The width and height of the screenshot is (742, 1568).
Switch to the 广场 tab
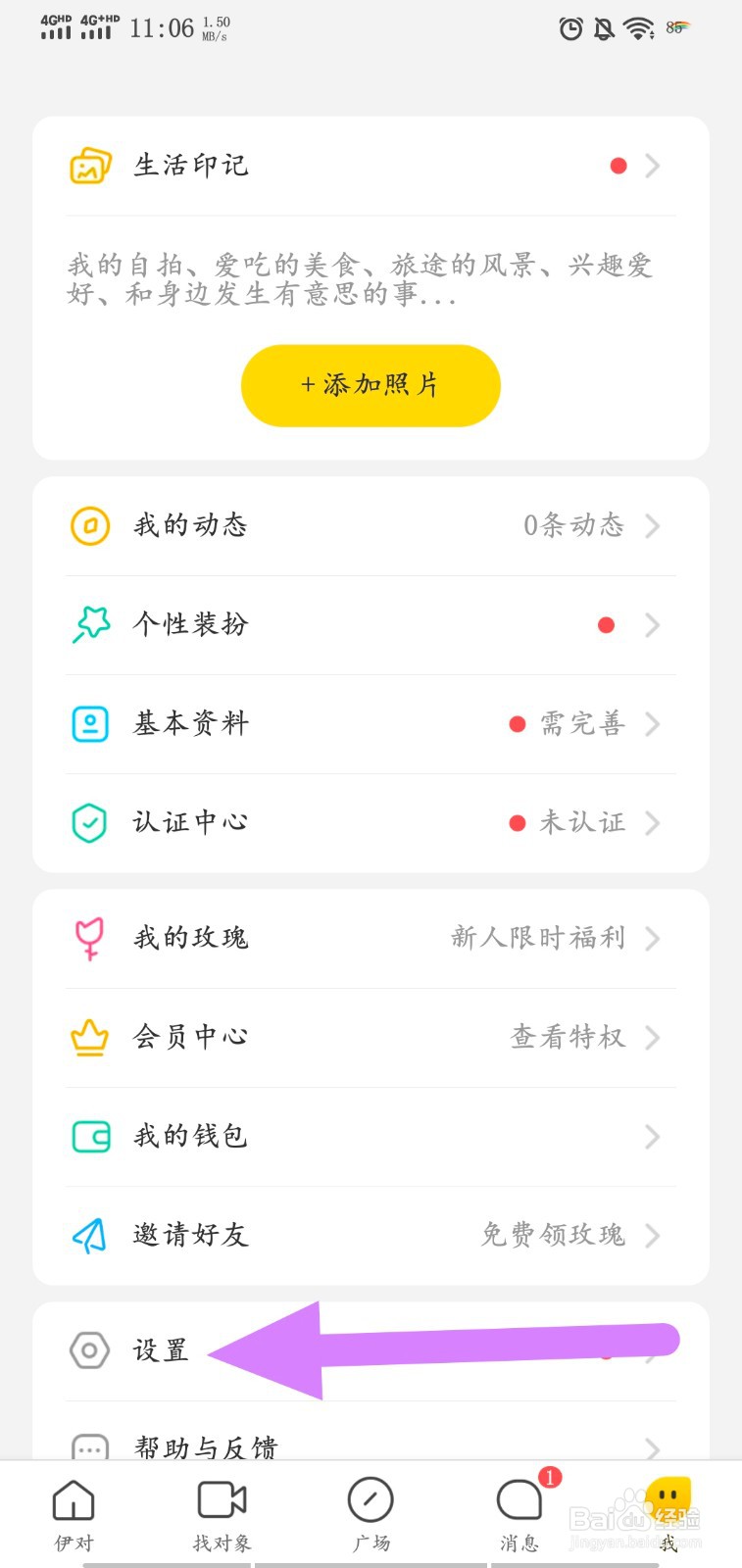371,1515
